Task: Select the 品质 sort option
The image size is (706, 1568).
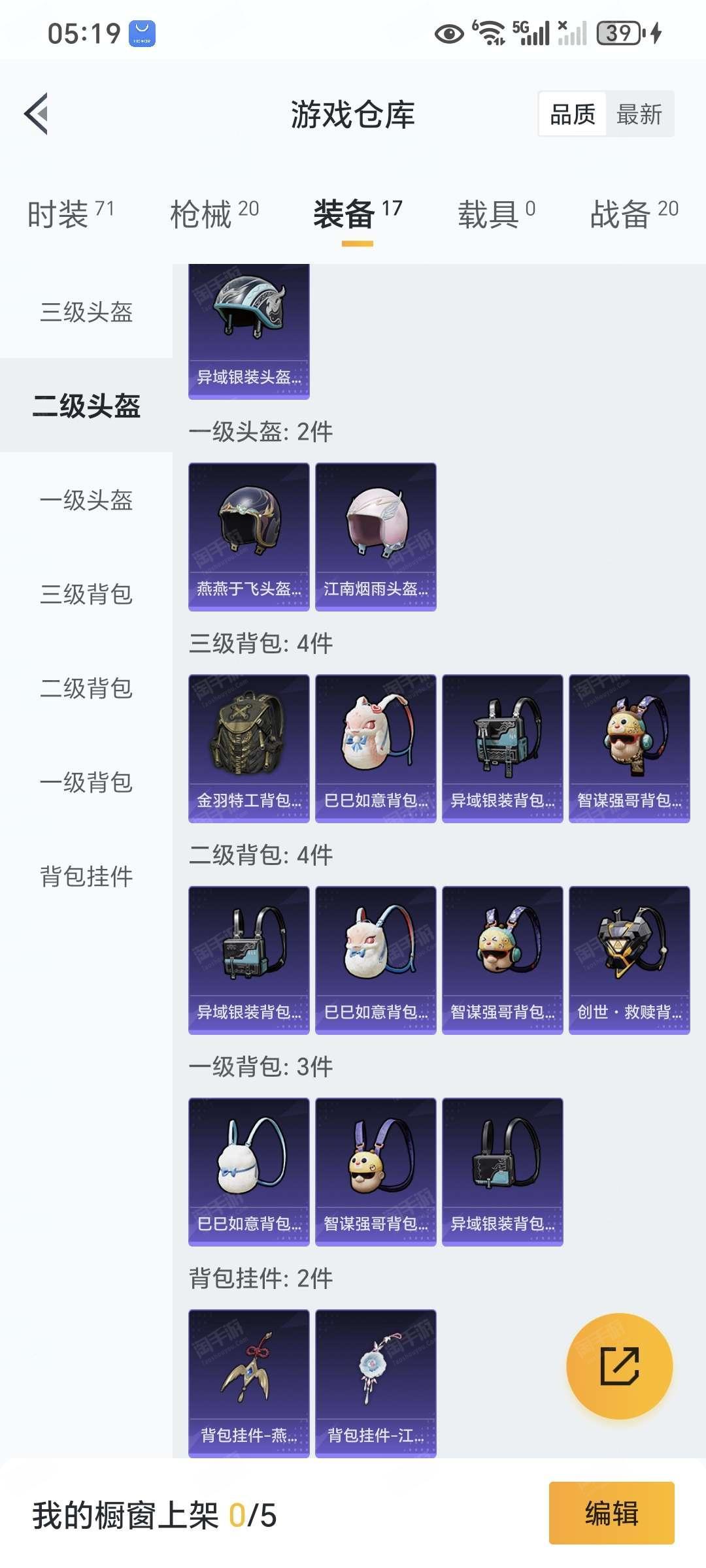Action: tap(573, 114)
